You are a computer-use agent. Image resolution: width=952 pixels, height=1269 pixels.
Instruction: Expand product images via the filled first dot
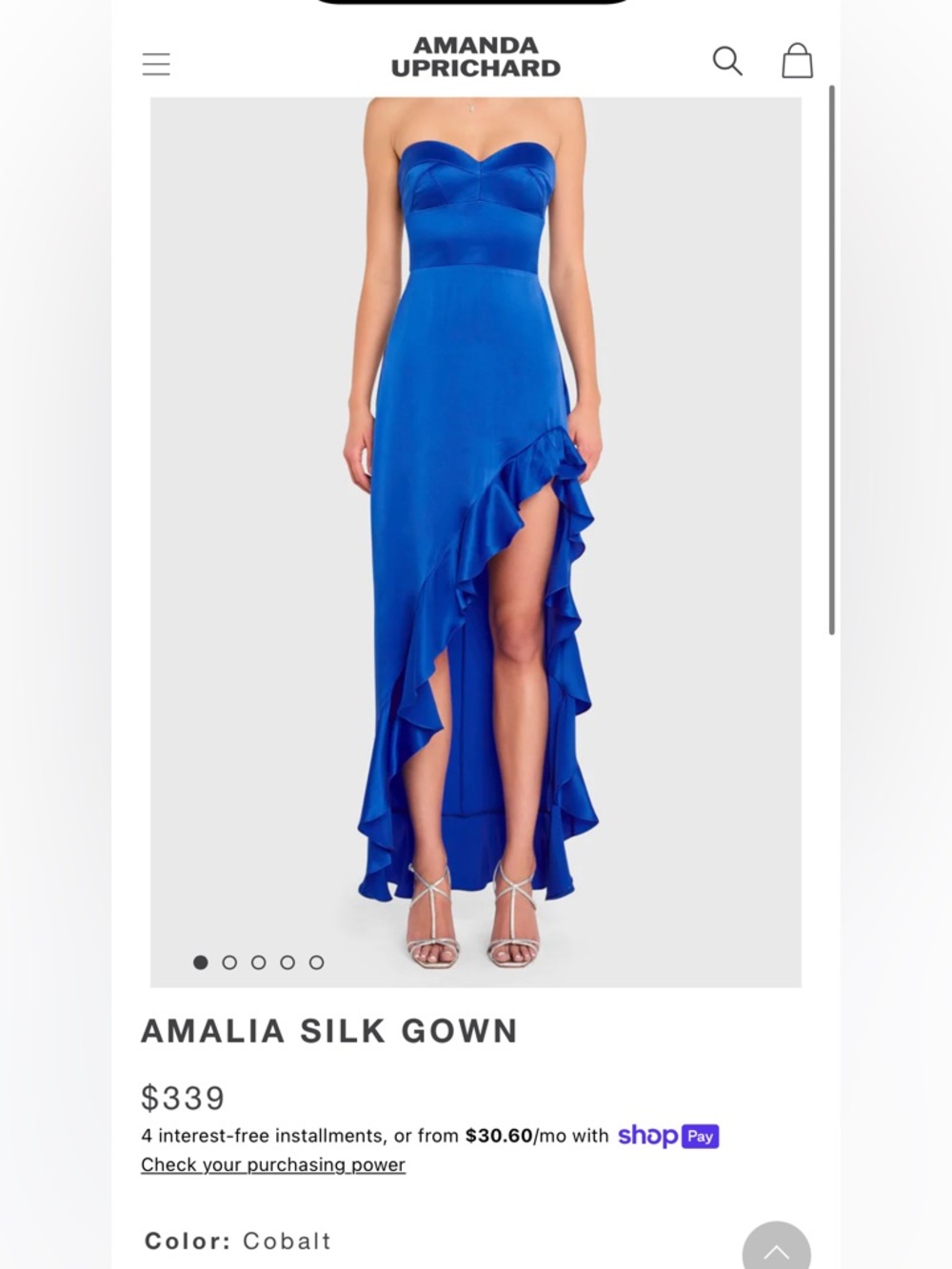tap(201, 962)
